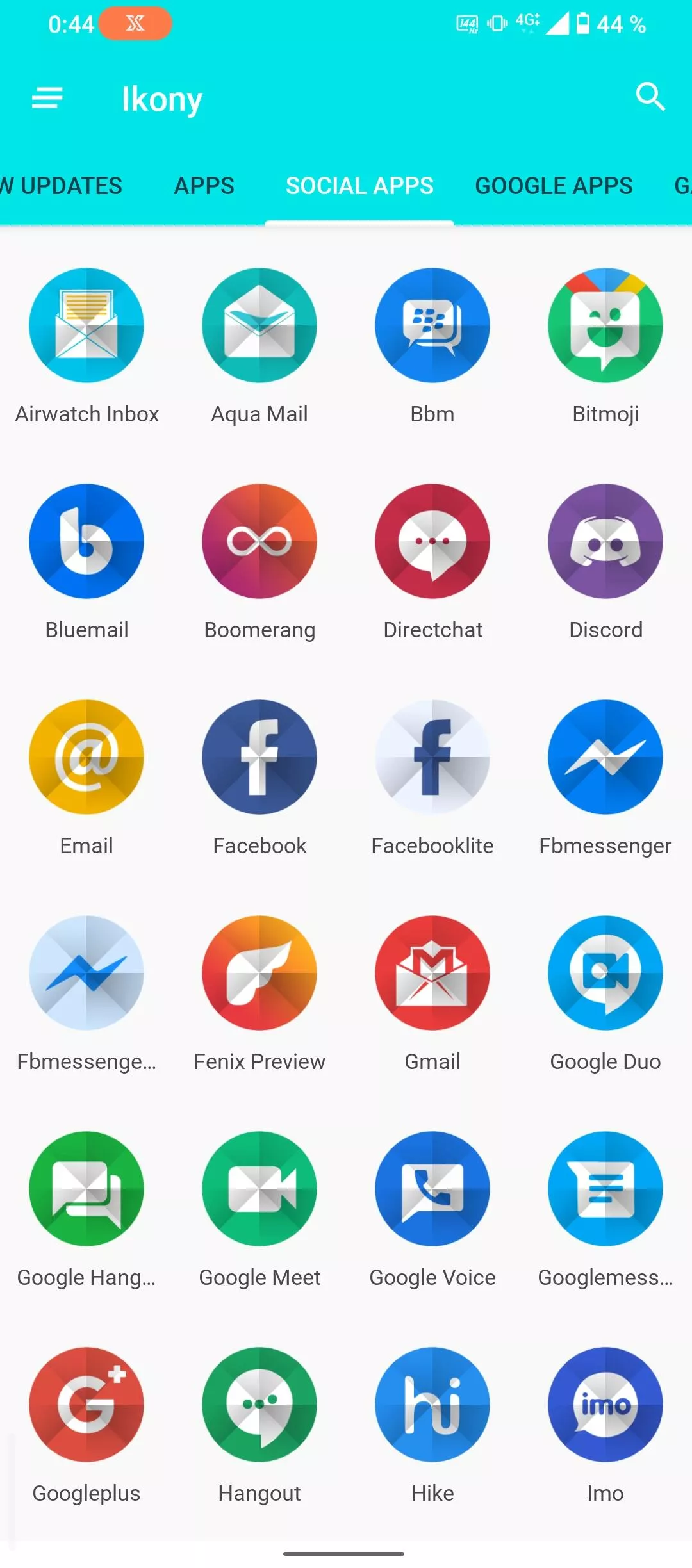Screen dimensions: 692x1568
Task: Switch to the Google Apps tab
Action: tap(554, 186)
